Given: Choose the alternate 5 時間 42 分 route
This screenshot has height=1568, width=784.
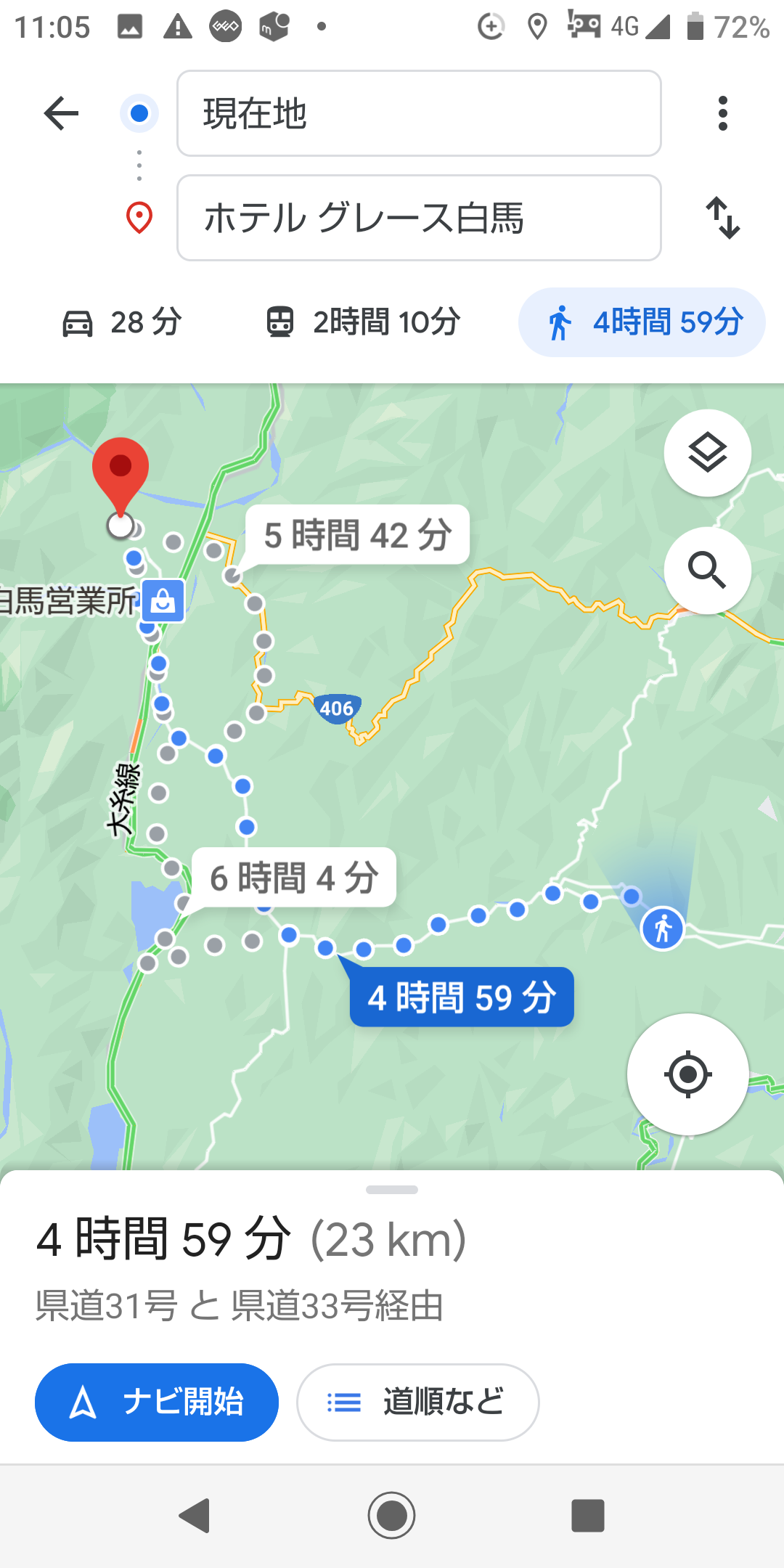Looking at the screenshot, I should pyautogui.click(x=358, y=535).
